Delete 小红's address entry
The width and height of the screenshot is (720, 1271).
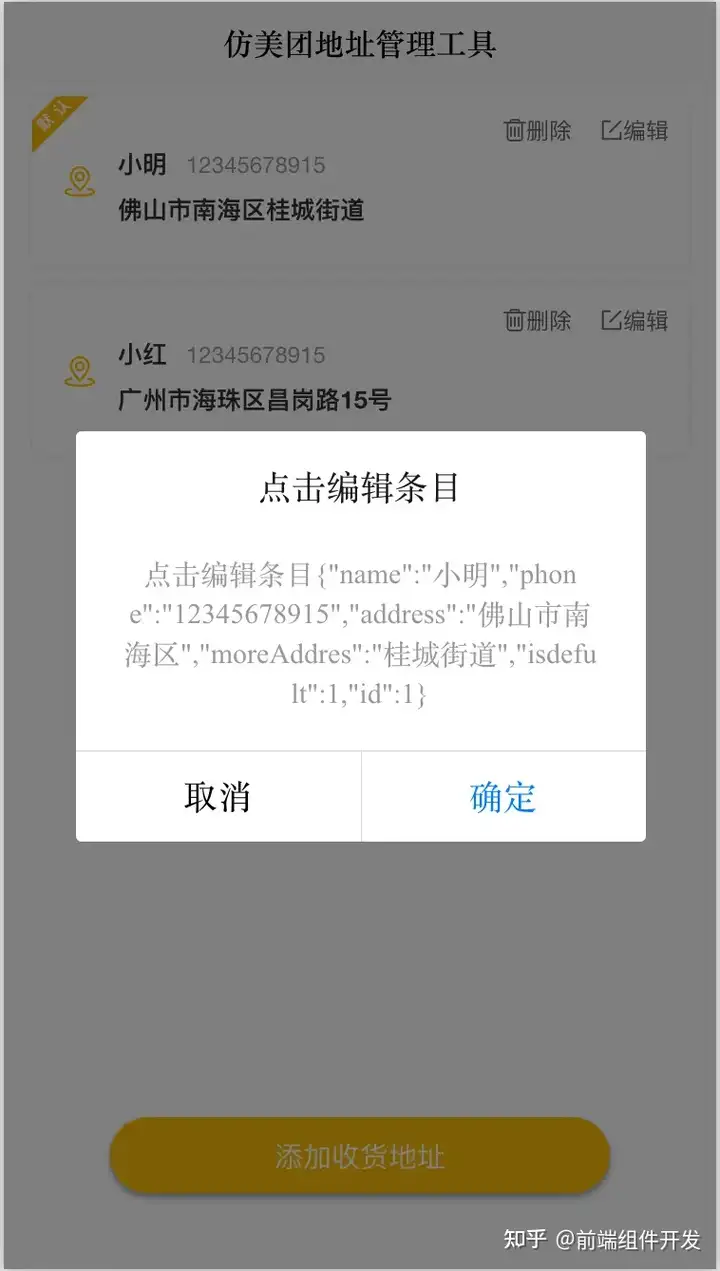coord(538,321)
